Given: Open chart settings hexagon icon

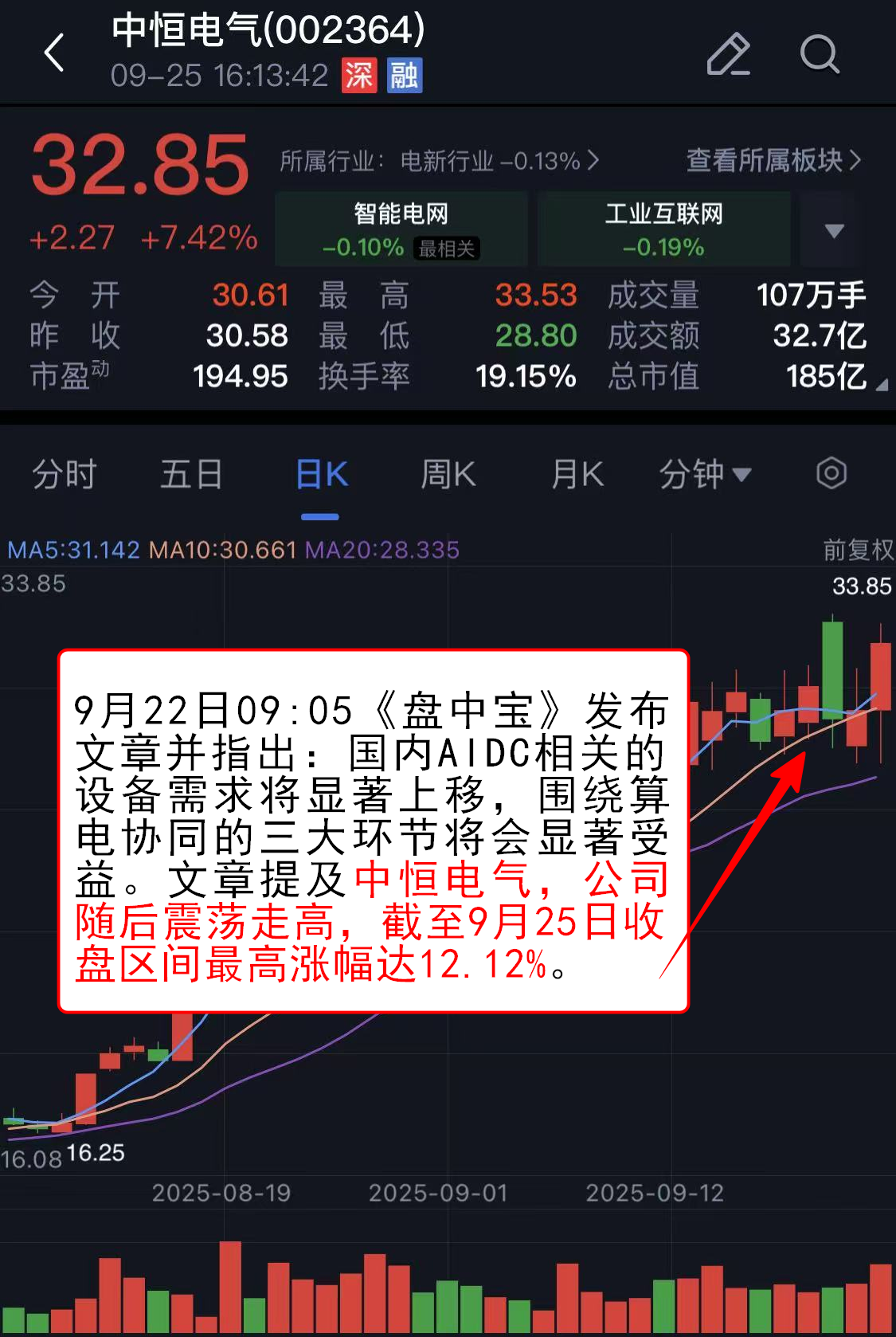Looking at the screenshot, I should click(x=831, y=473).
